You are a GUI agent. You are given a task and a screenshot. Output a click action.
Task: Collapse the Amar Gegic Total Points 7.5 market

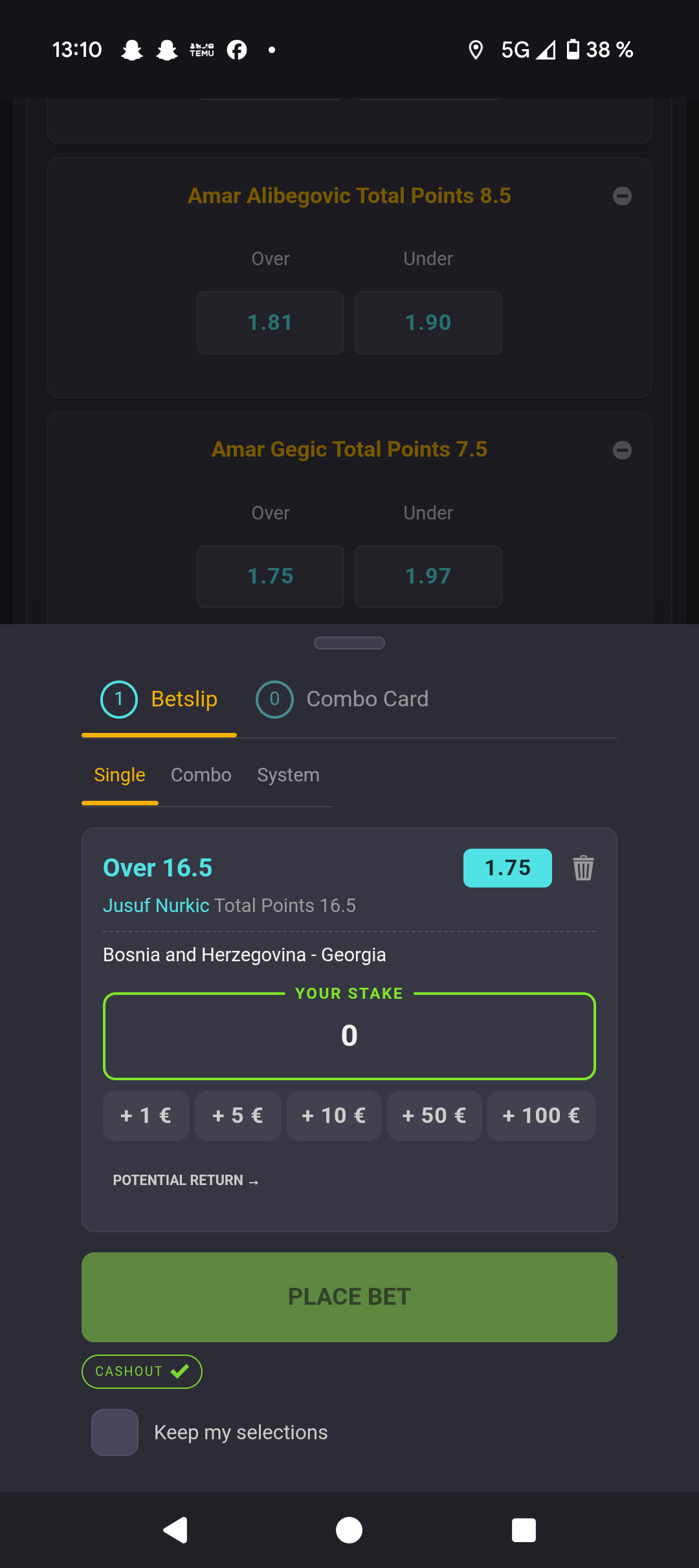coord(622,450)
